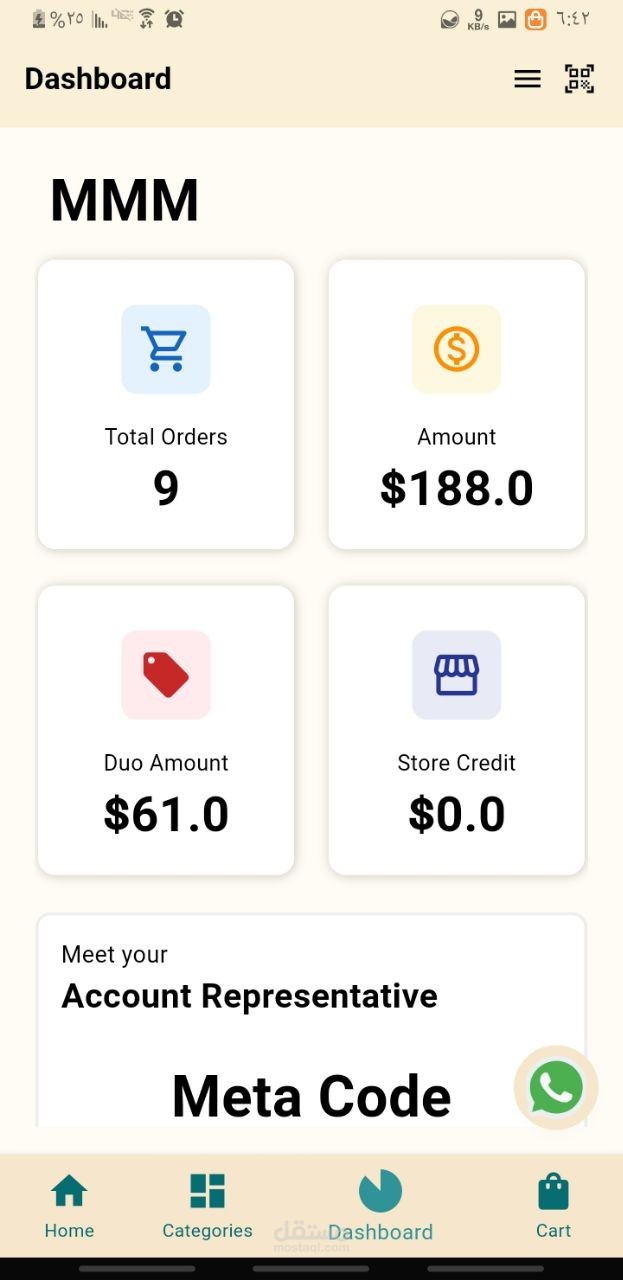The height and width of the screenshot is (1280, 623).
Task: Open the Duo Amount card
Action: [x=166, y=730]
